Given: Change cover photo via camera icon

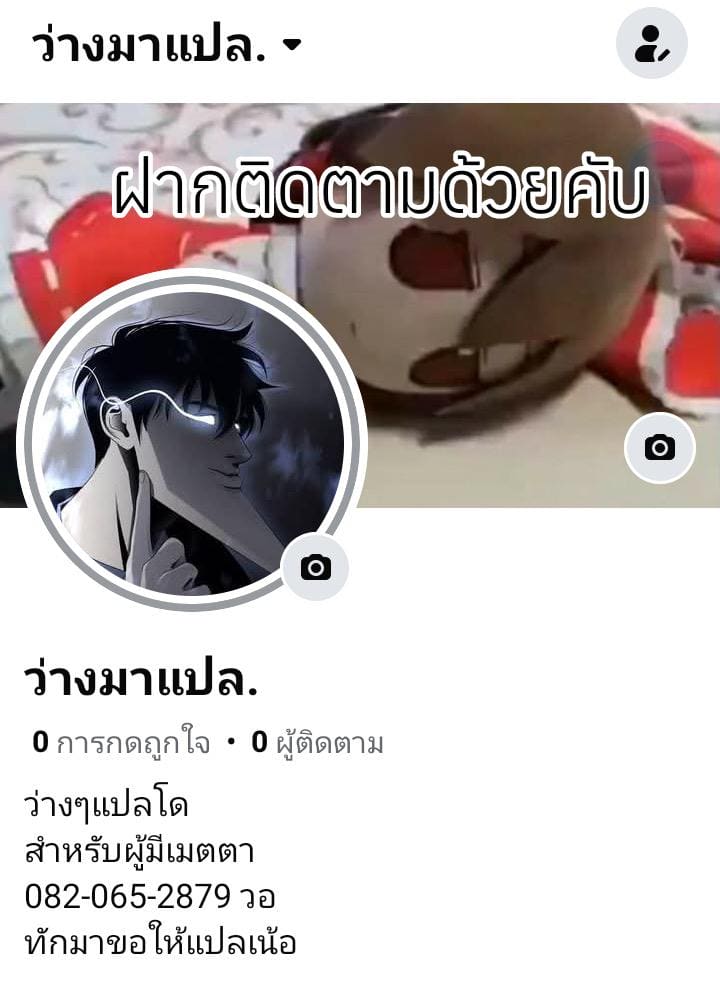Looking at the screenshot, I should pos(659,447).
